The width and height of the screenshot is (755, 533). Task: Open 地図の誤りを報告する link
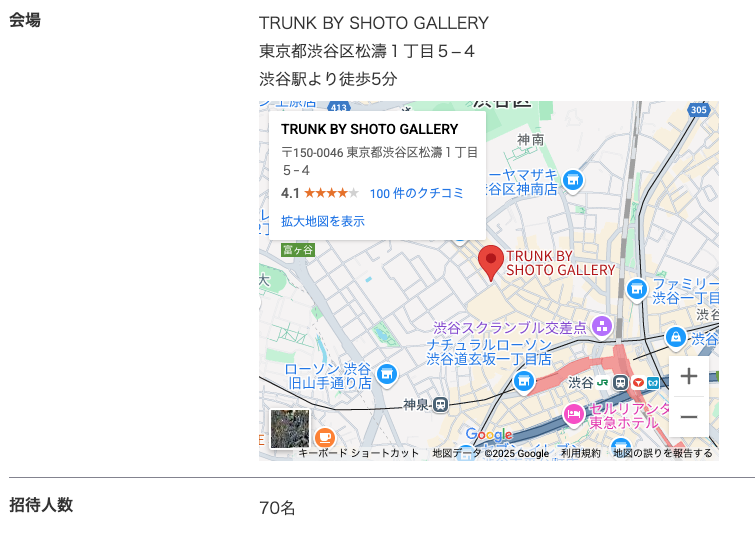coord(662,453)
